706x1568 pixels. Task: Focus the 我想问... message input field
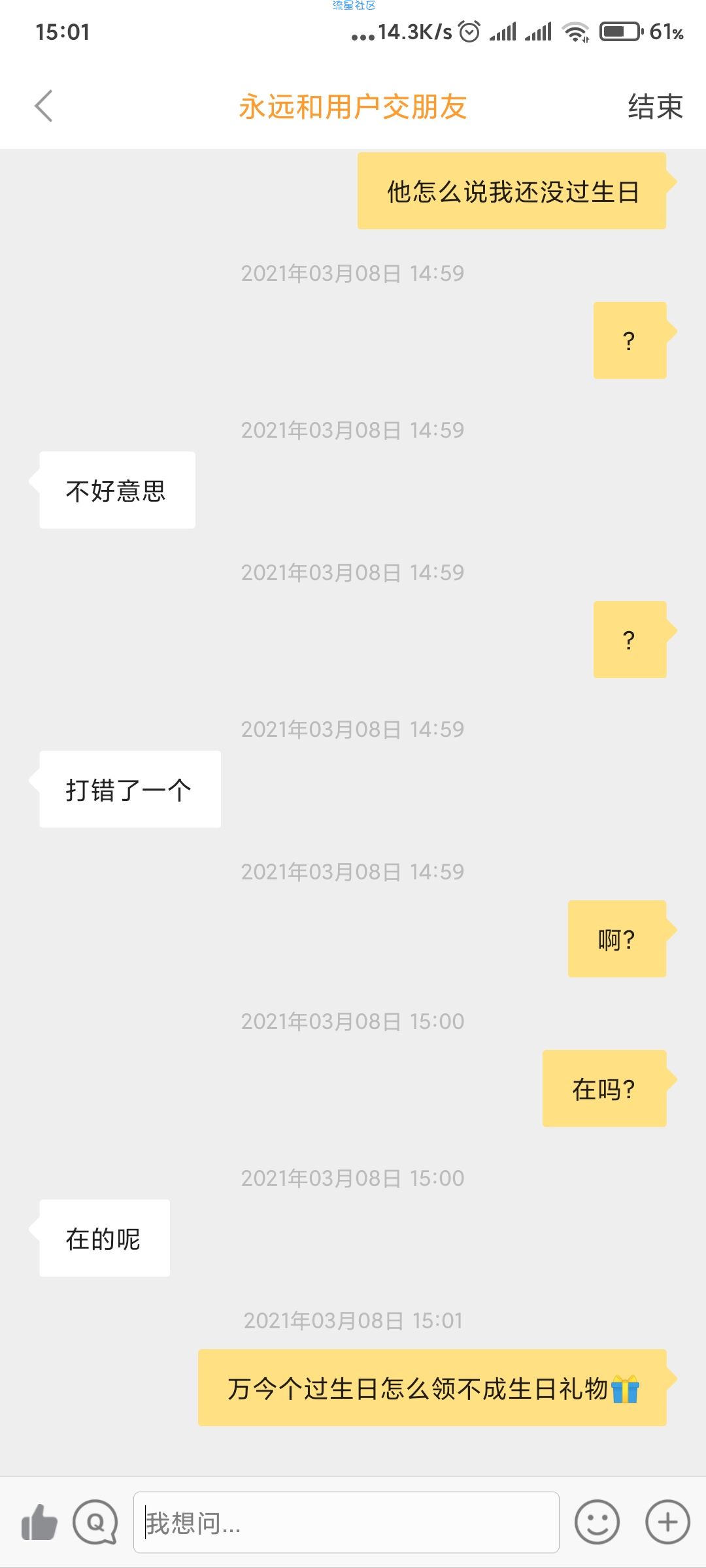pos(346,1522)
